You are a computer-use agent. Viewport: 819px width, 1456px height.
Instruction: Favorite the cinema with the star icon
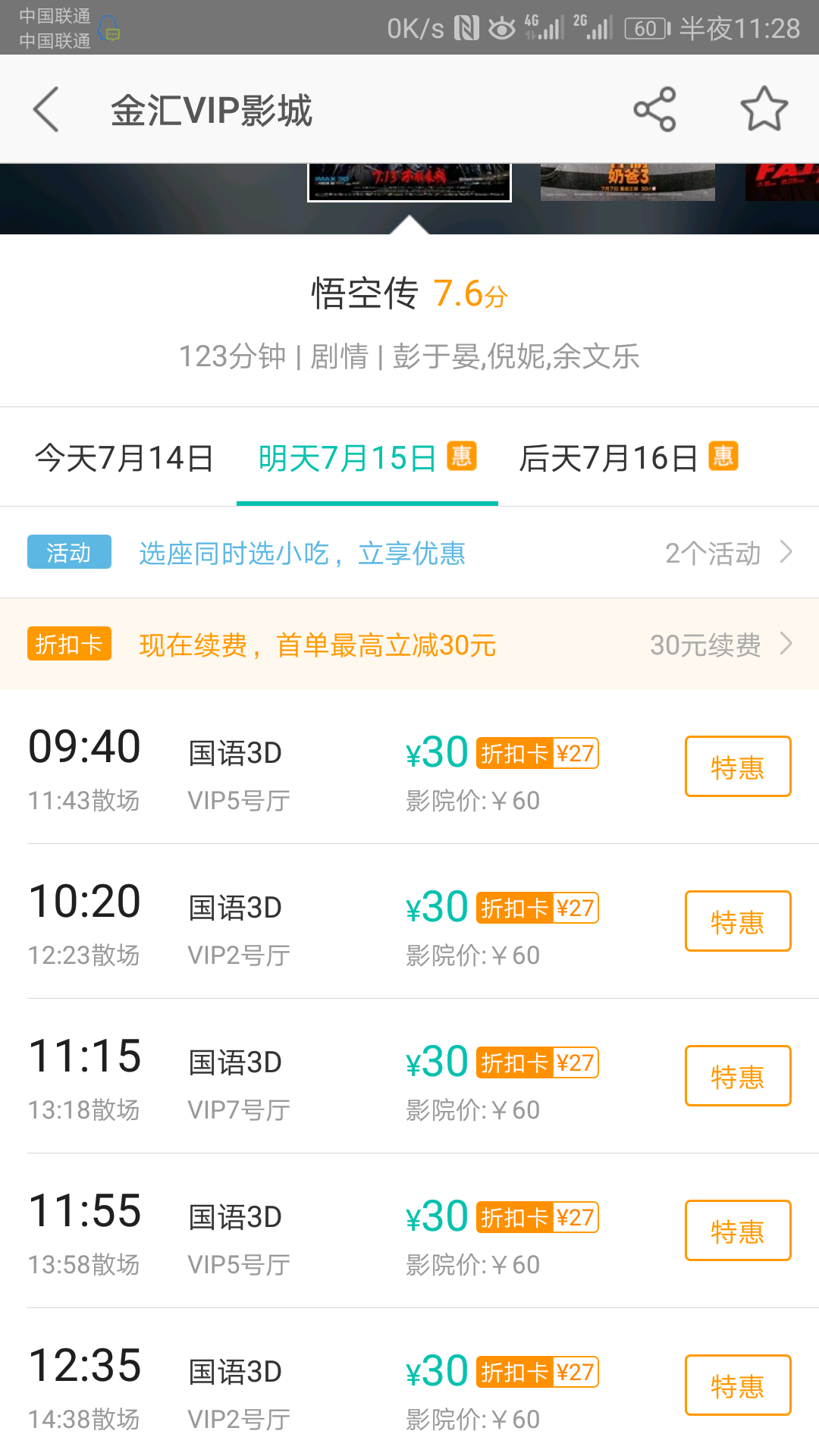(x=764, y=109)
